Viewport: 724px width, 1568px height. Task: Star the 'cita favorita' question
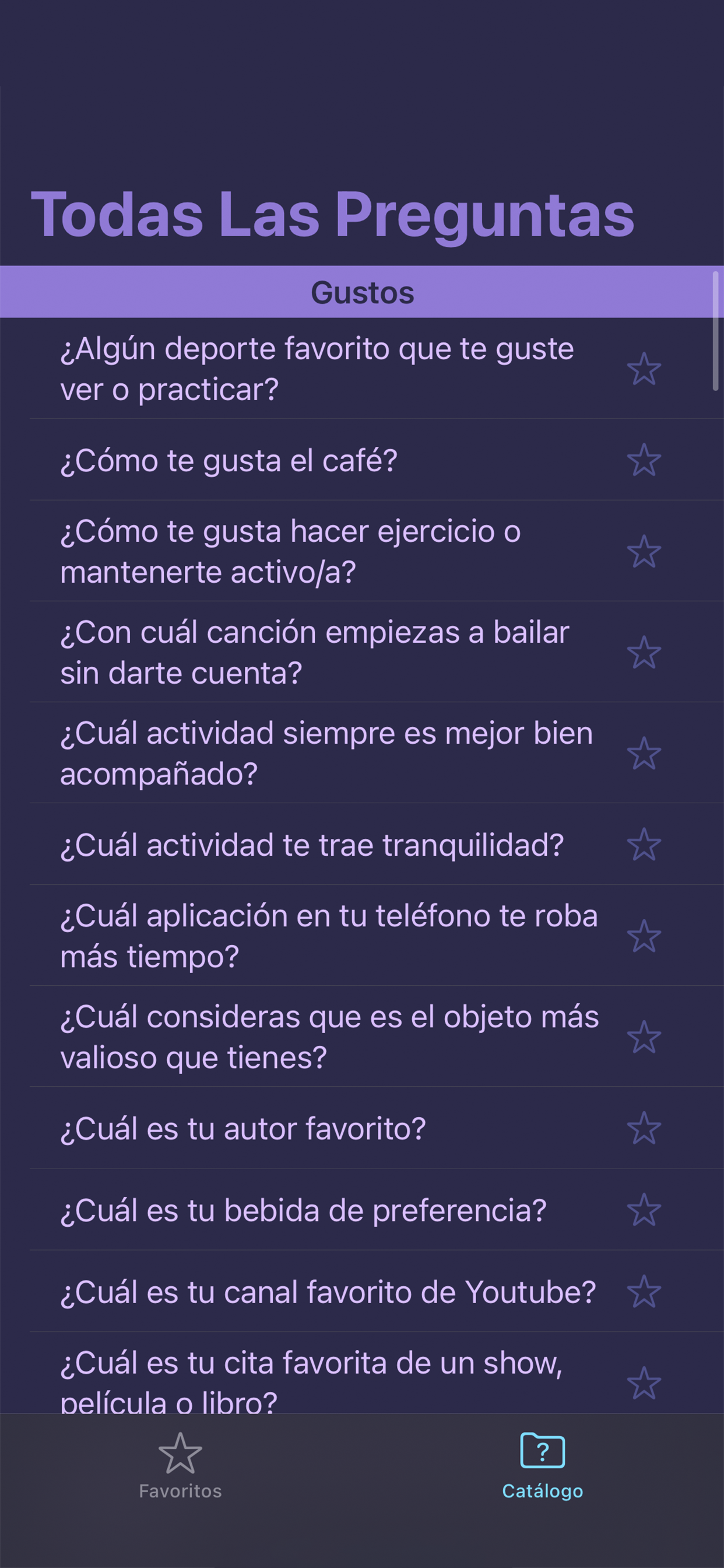[x=644, y=1383]
